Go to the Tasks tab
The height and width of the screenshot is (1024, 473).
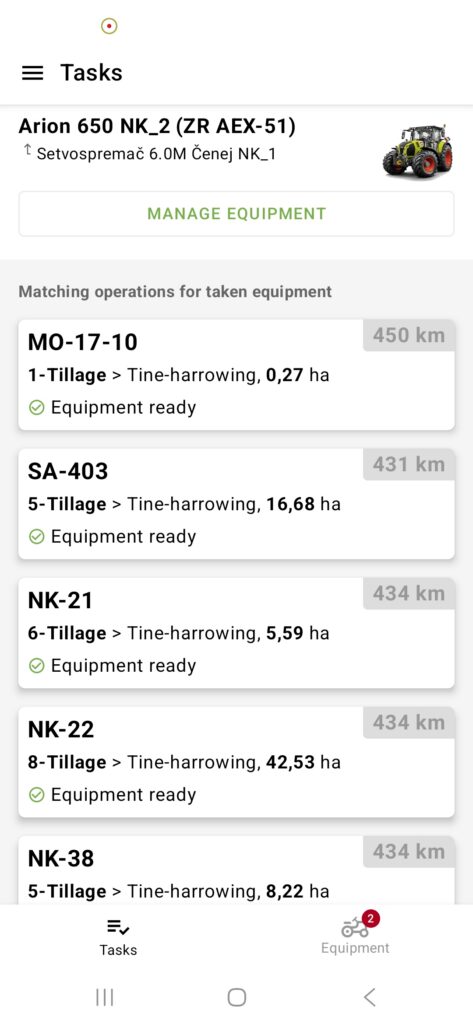[x=118, y=936]
